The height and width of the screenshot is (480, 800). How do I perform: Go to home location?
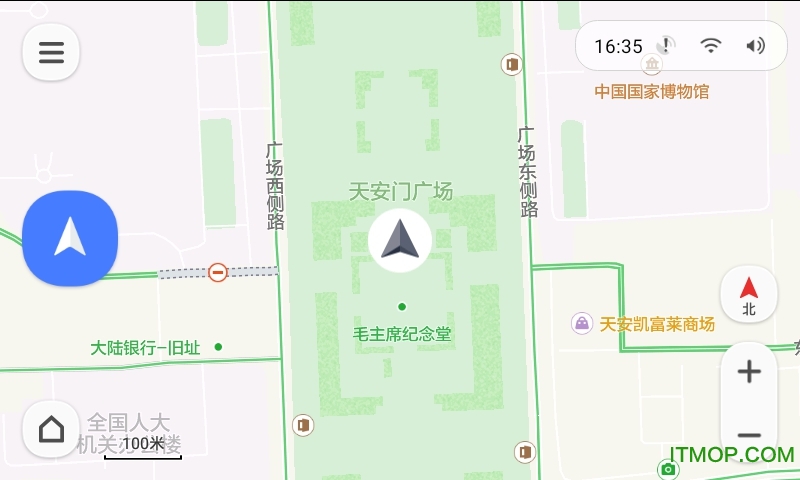[x=51, y=429]
